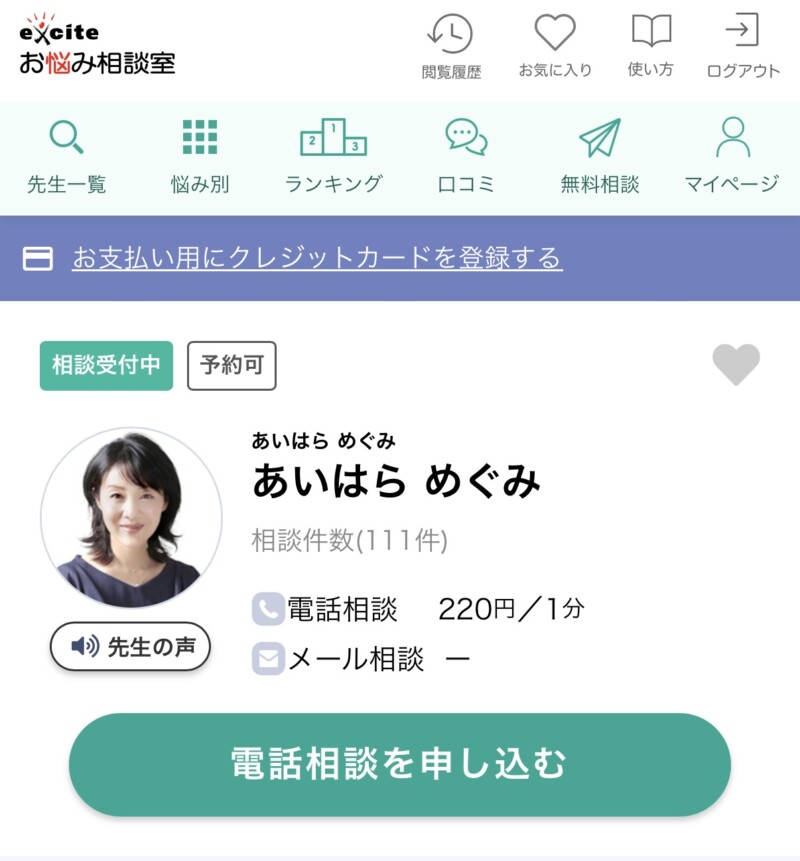Open the 無料相談 free consultation tab
The height and width of the screenshot is (861, 800).
(599, 157)
